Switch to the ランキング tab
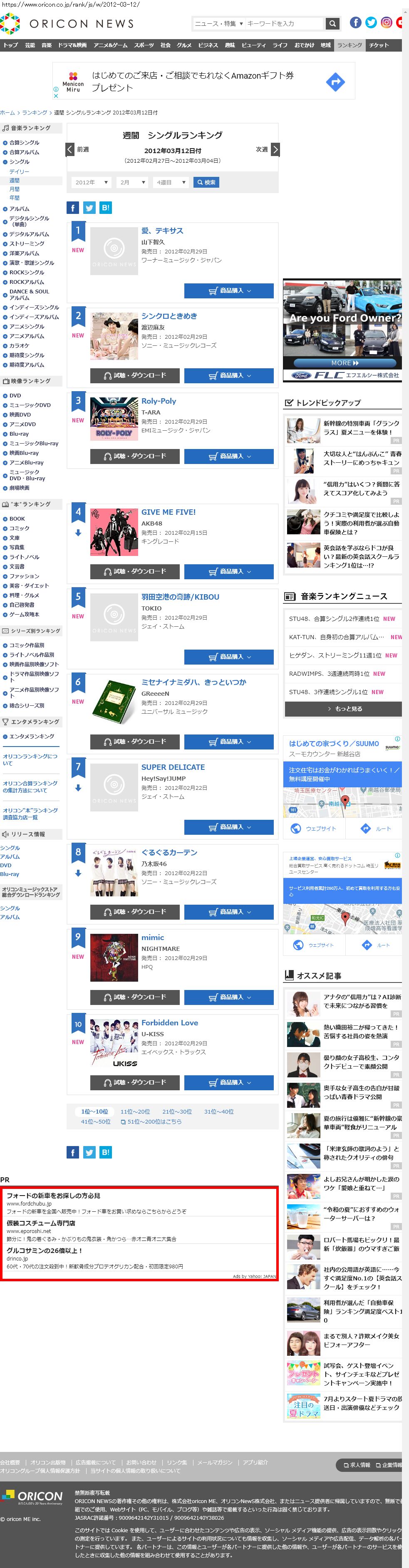 click(350, 45)
